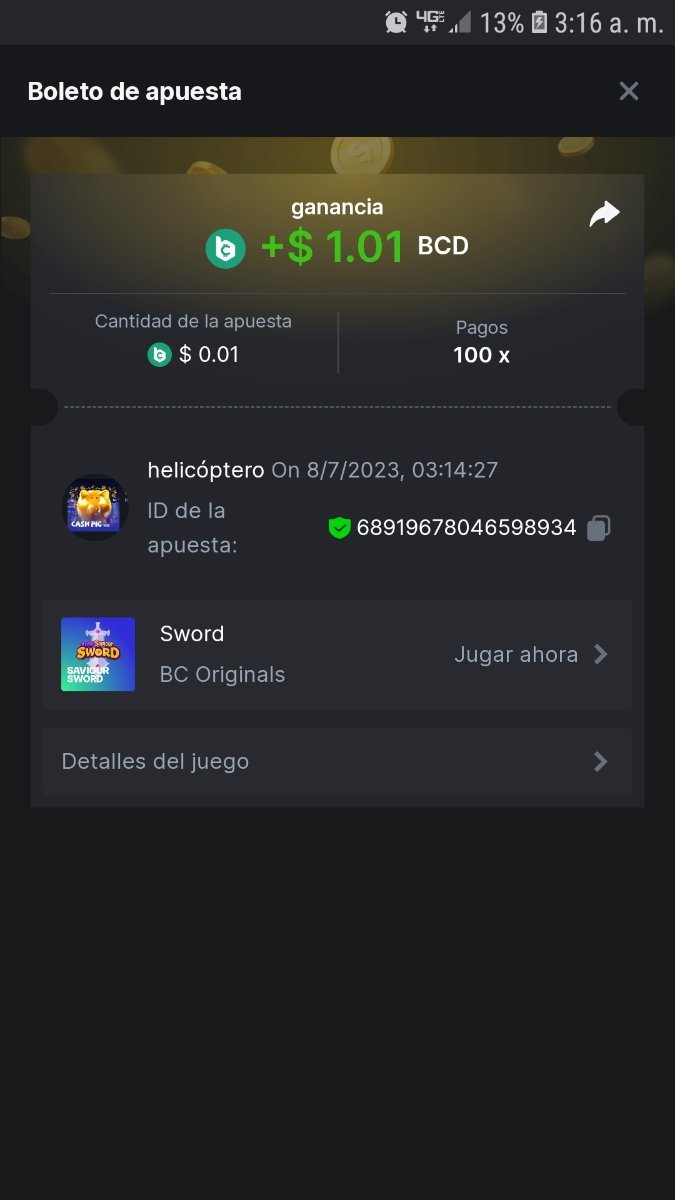Share this bet ticket
Screen dimensions: 675x1200
pos(604,214)
